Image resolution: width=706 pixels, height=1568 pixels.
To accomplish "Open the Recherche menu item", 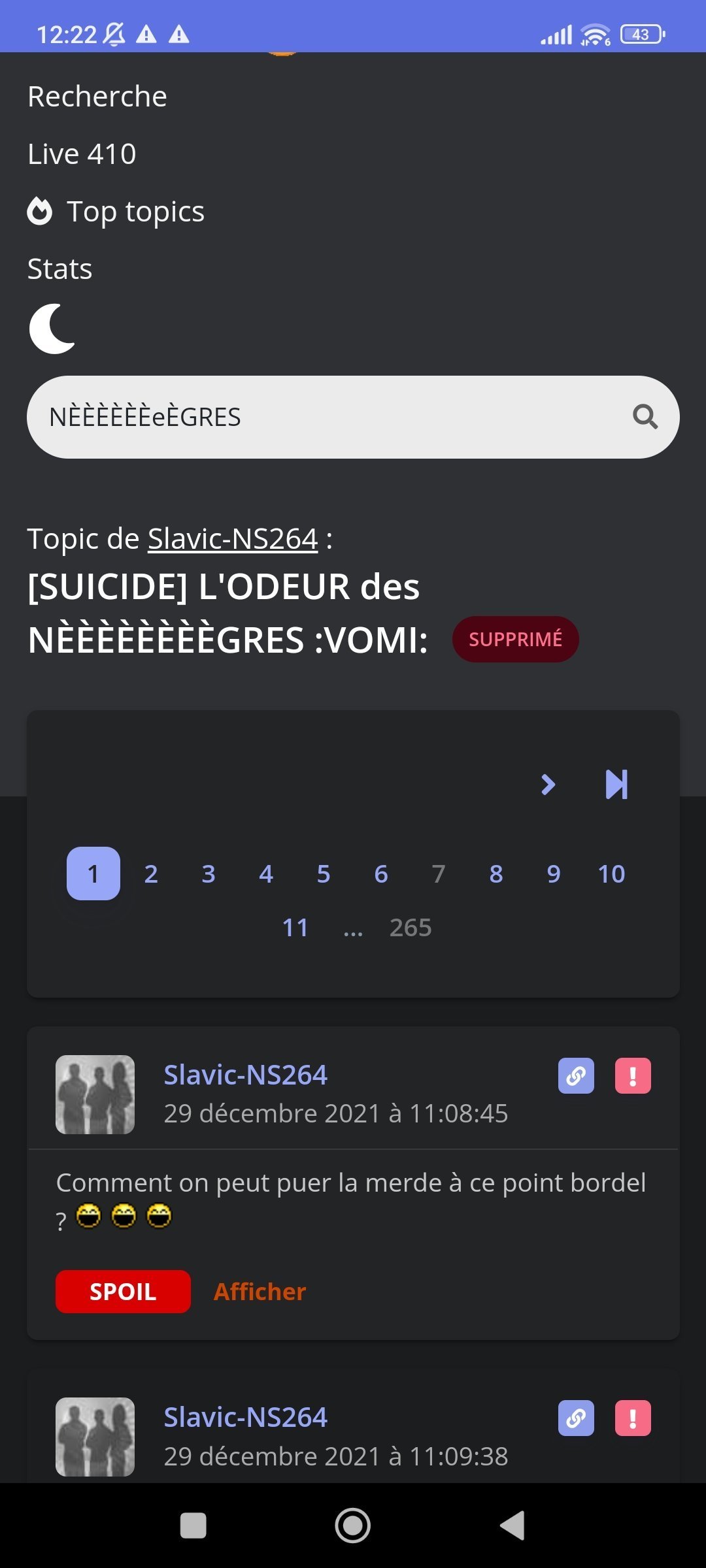I will point(97,97).
